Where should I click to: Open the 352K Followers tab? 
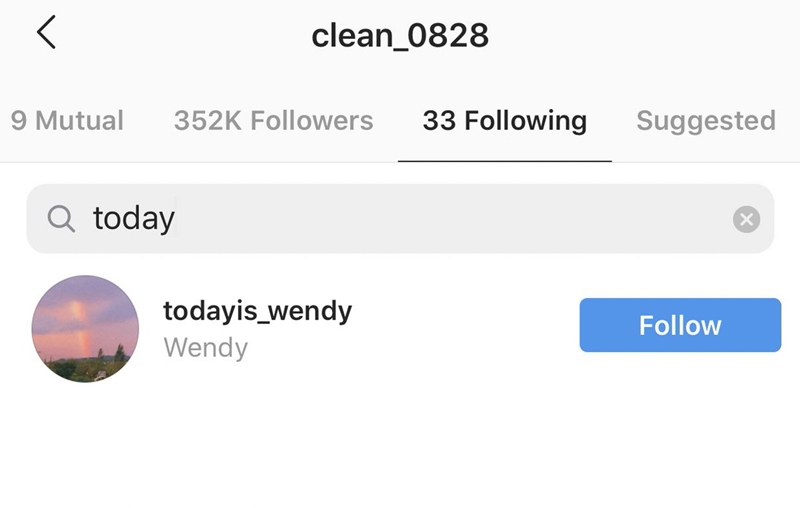tap(273, 121)
